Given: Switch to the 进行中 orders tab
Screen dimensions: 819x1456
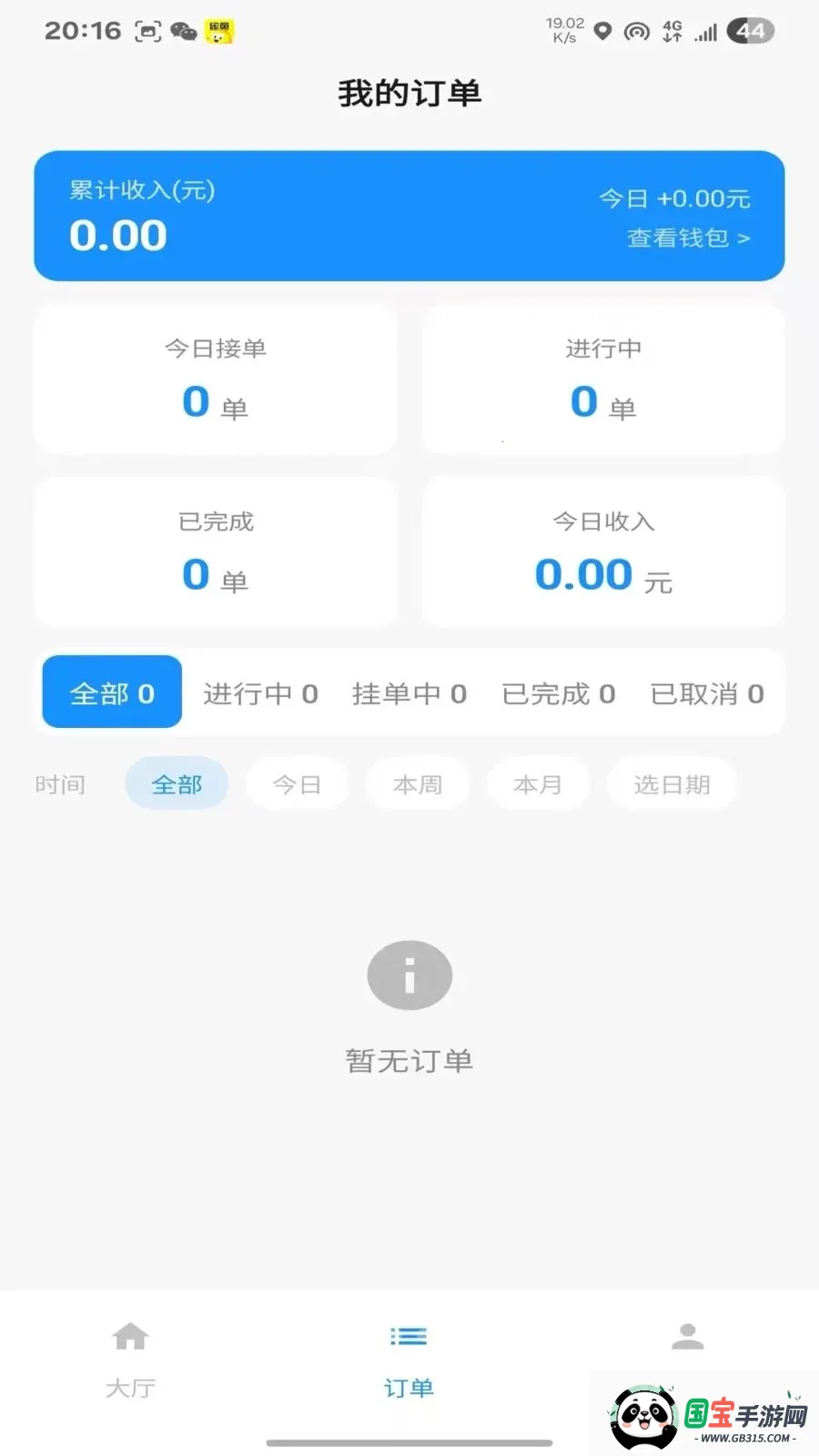Looking at the screenshot, I should coord(261,693).
